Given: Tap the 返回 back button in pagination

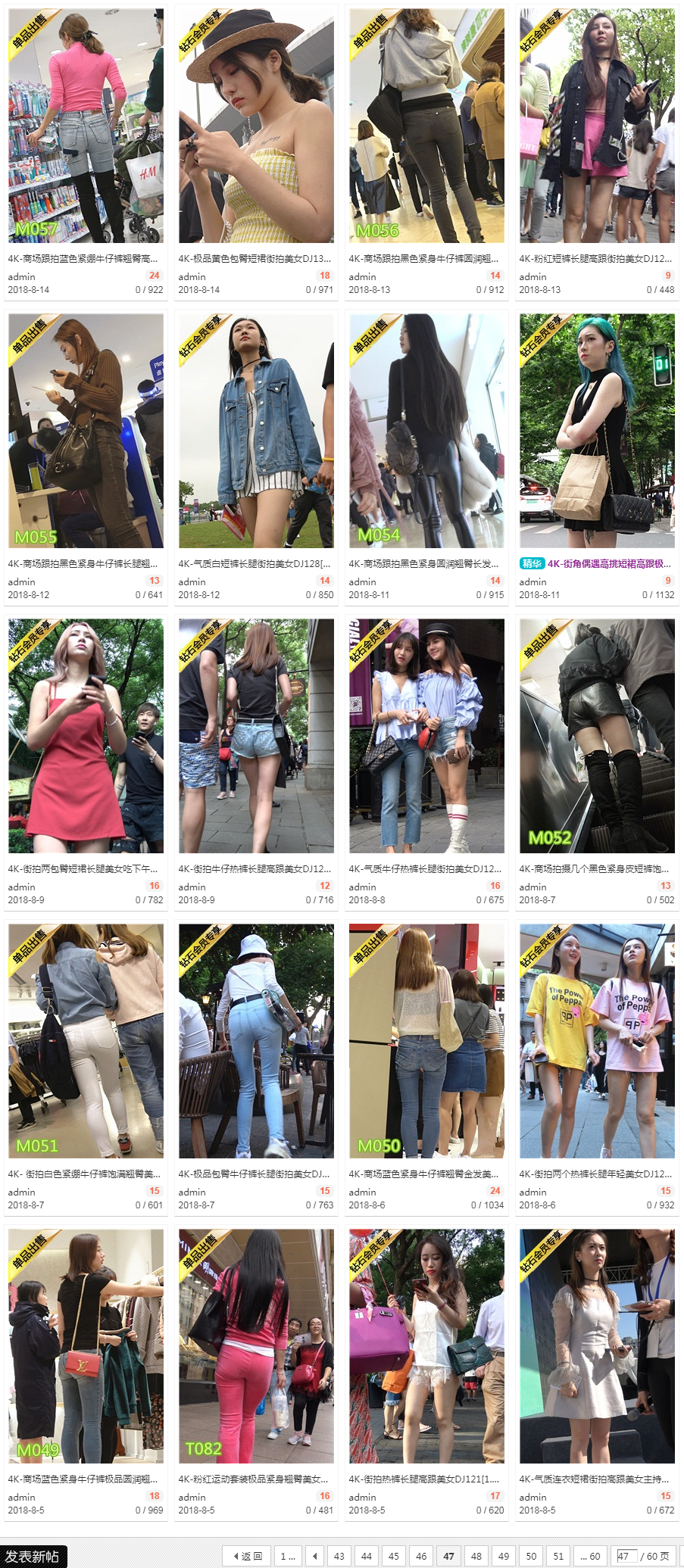Looking at the screenshot, I should coord(247,1557).
